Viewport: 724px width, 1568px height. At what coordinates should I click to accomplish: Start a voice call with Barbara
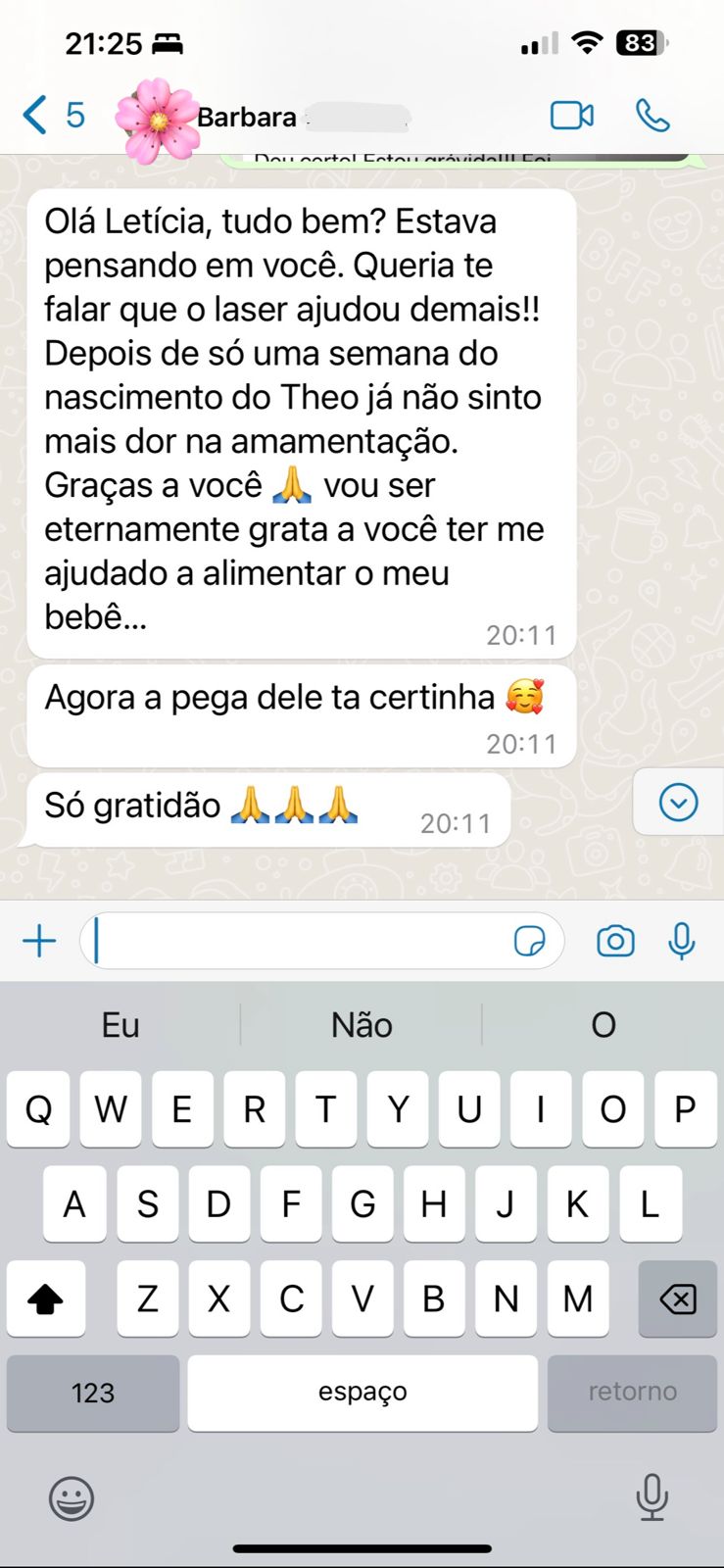[652, 116]
